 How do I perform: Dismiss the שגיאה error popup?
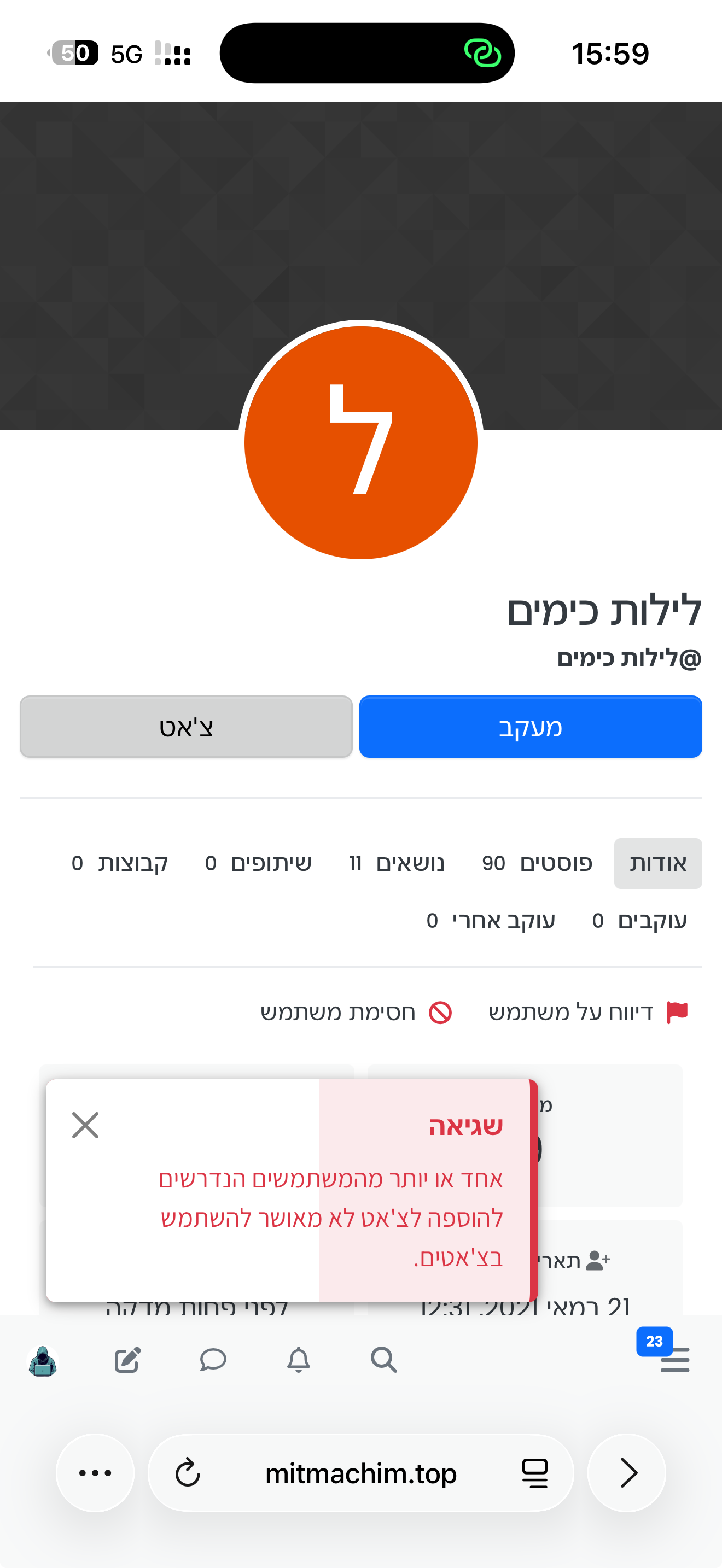click(x=85, y=1125)
